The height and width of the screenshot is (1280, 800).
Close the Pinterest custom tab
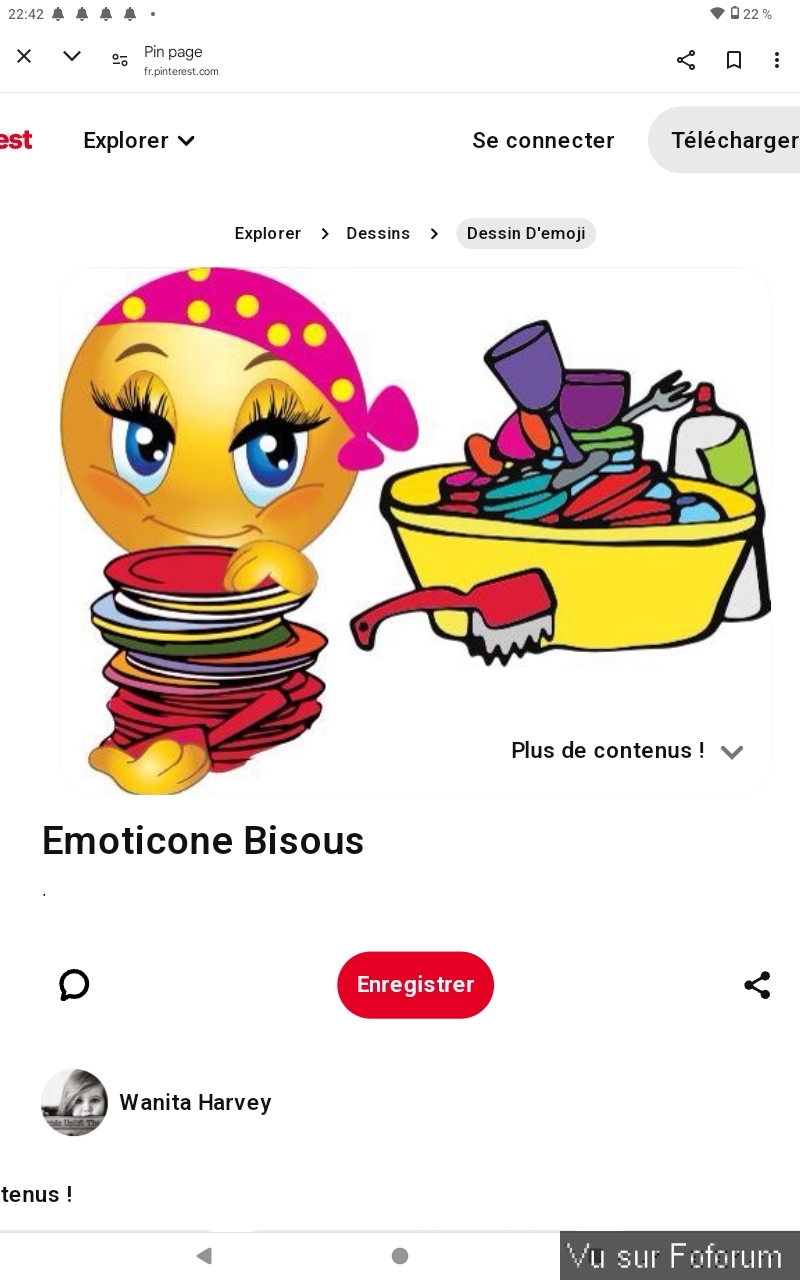tap(24, 57)
